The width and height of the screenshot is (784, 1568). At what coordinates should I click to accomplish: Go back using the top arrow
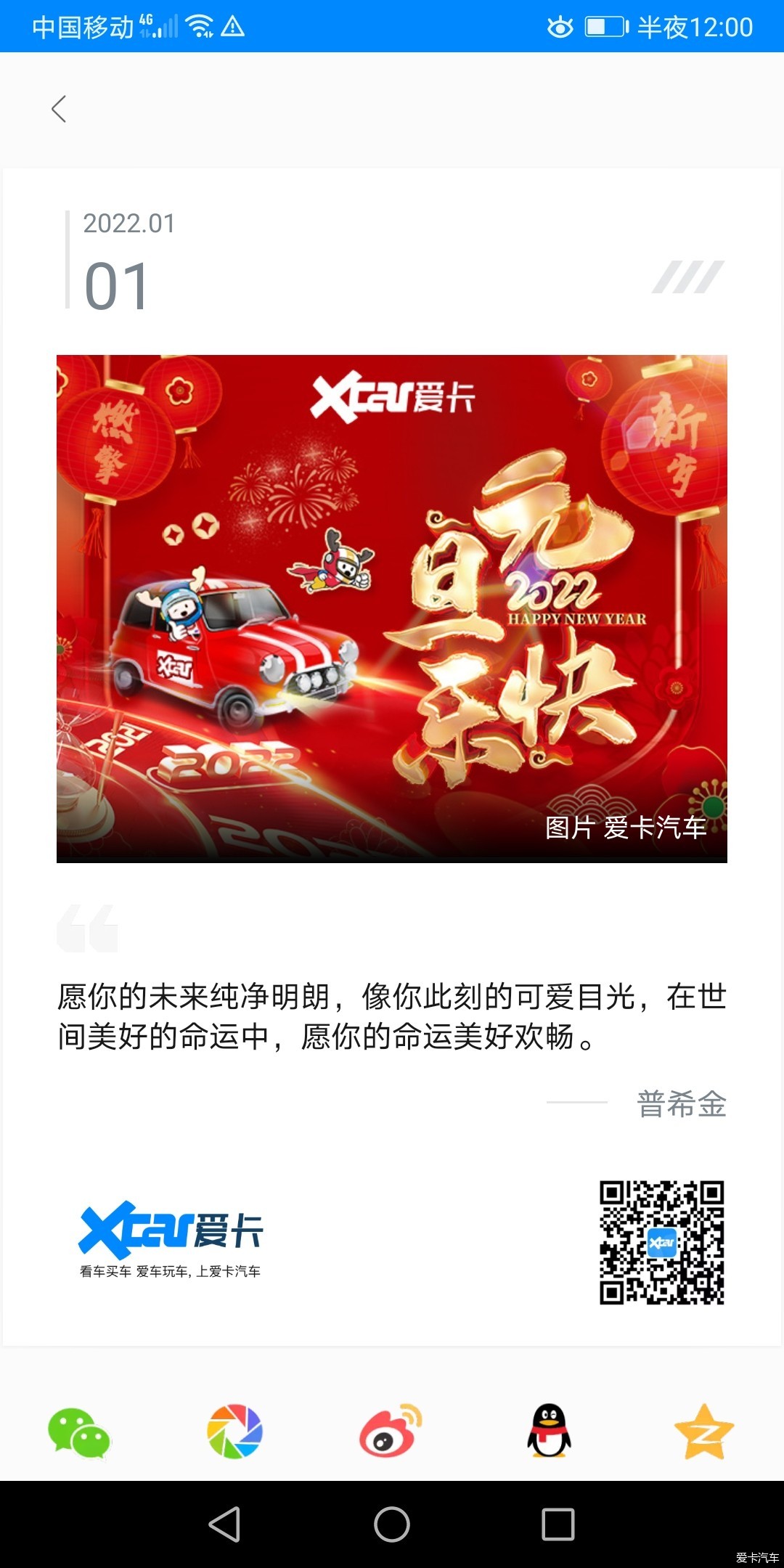(60, 109)
